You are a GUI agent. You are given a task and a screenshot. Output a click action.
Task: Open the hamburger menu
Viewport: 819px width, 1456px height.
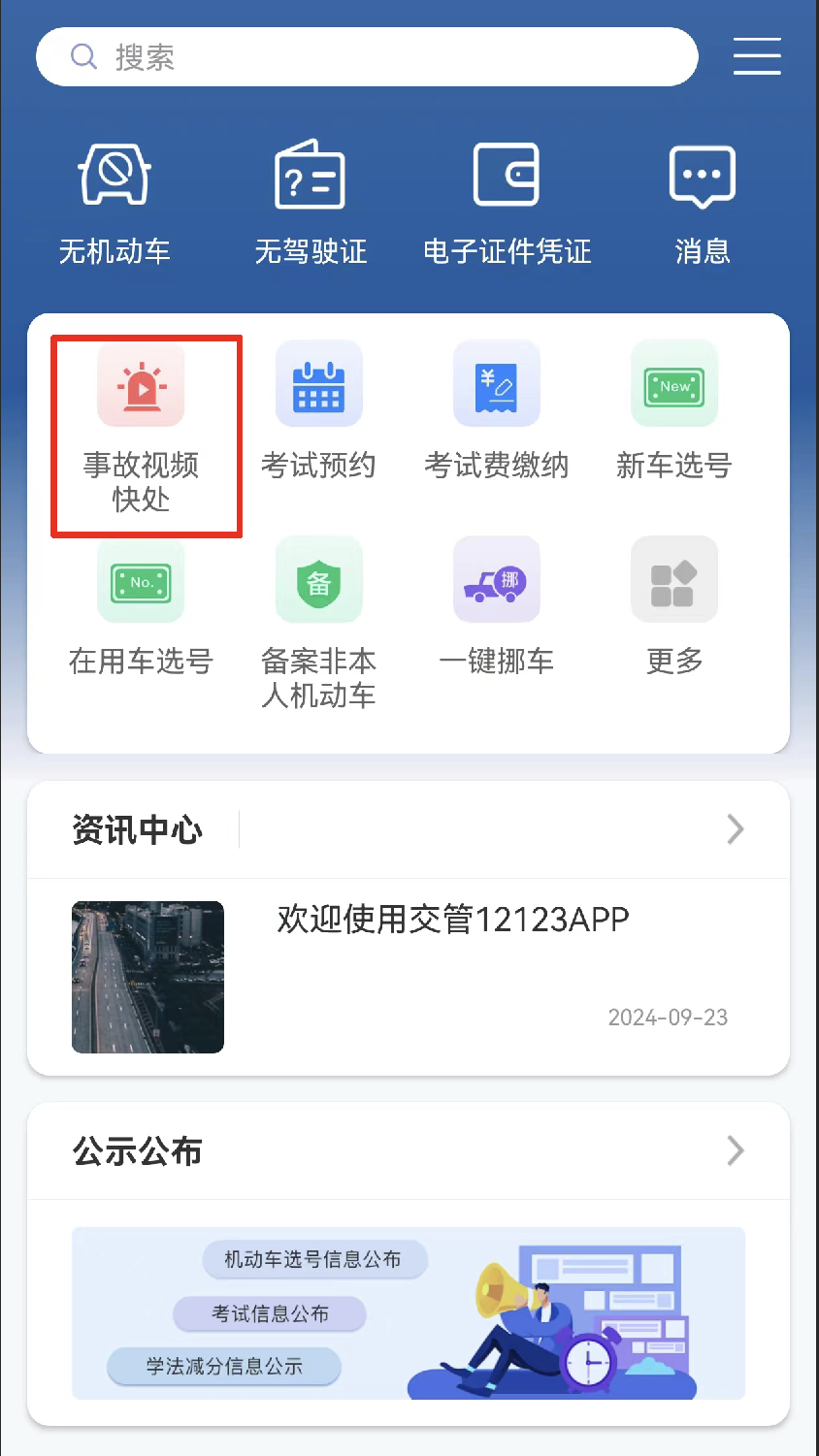[x=757, y=56]
